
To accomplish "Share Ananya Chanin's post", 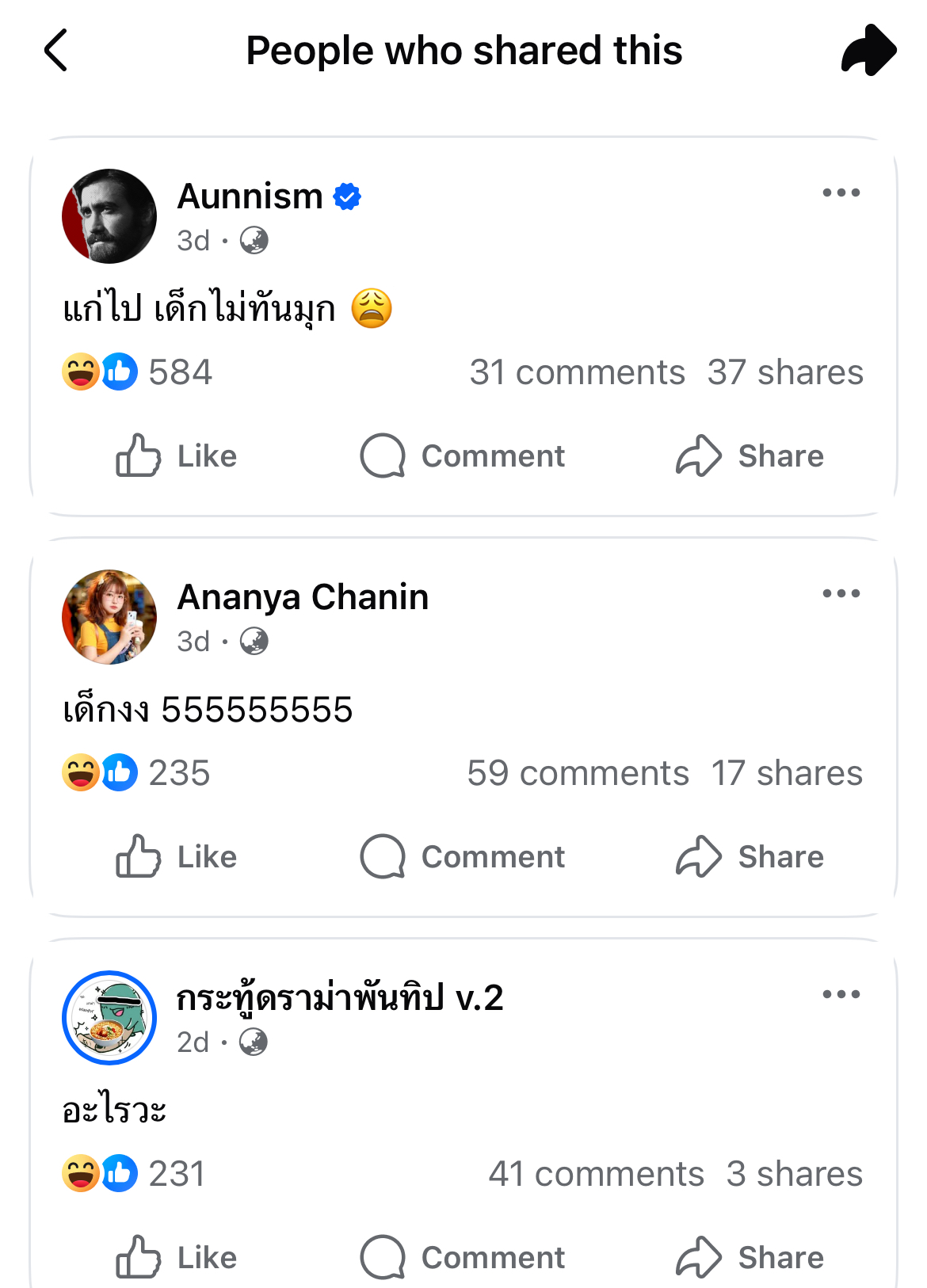I will 750,857.
